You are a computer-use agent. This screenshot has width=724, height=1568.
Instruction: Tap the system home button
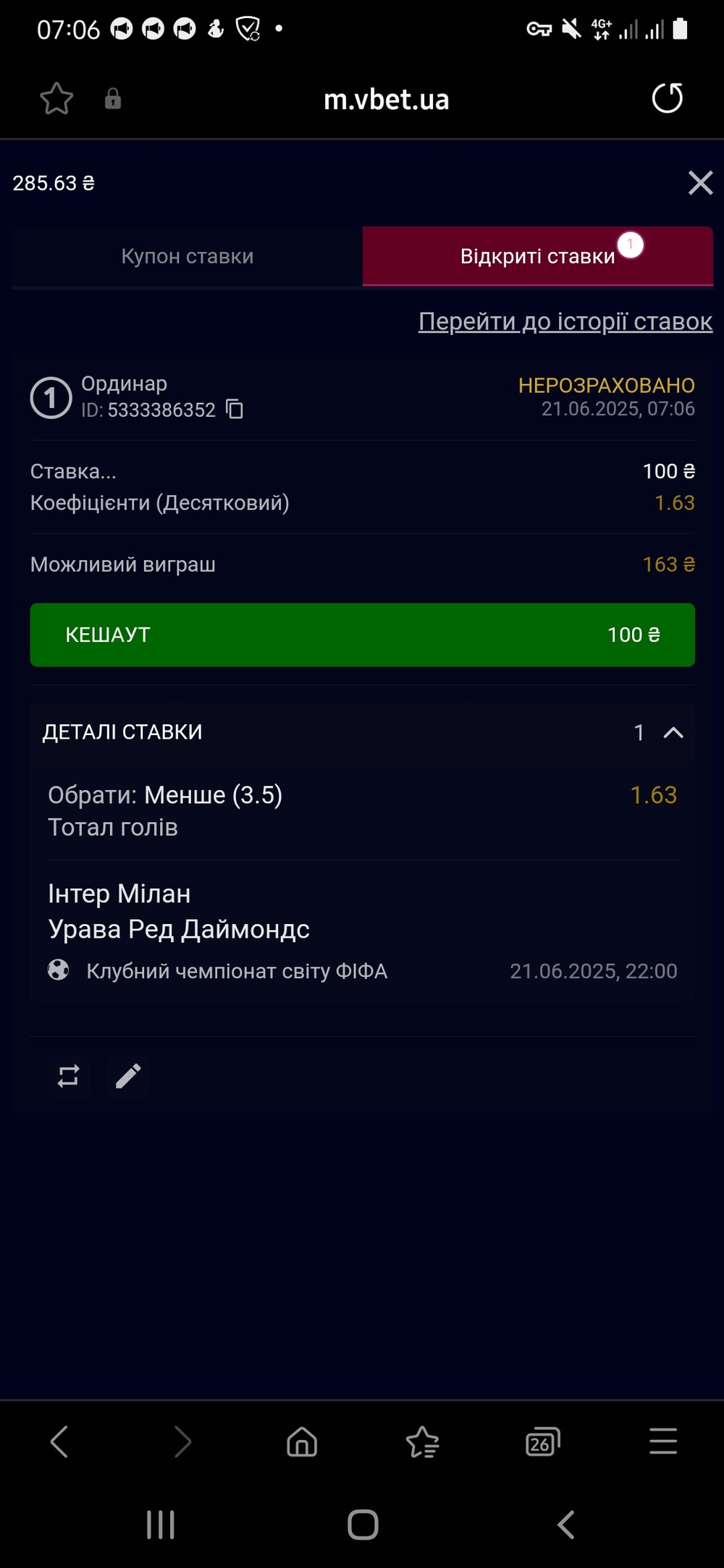pyautogui.click(x=363, y=1525)
